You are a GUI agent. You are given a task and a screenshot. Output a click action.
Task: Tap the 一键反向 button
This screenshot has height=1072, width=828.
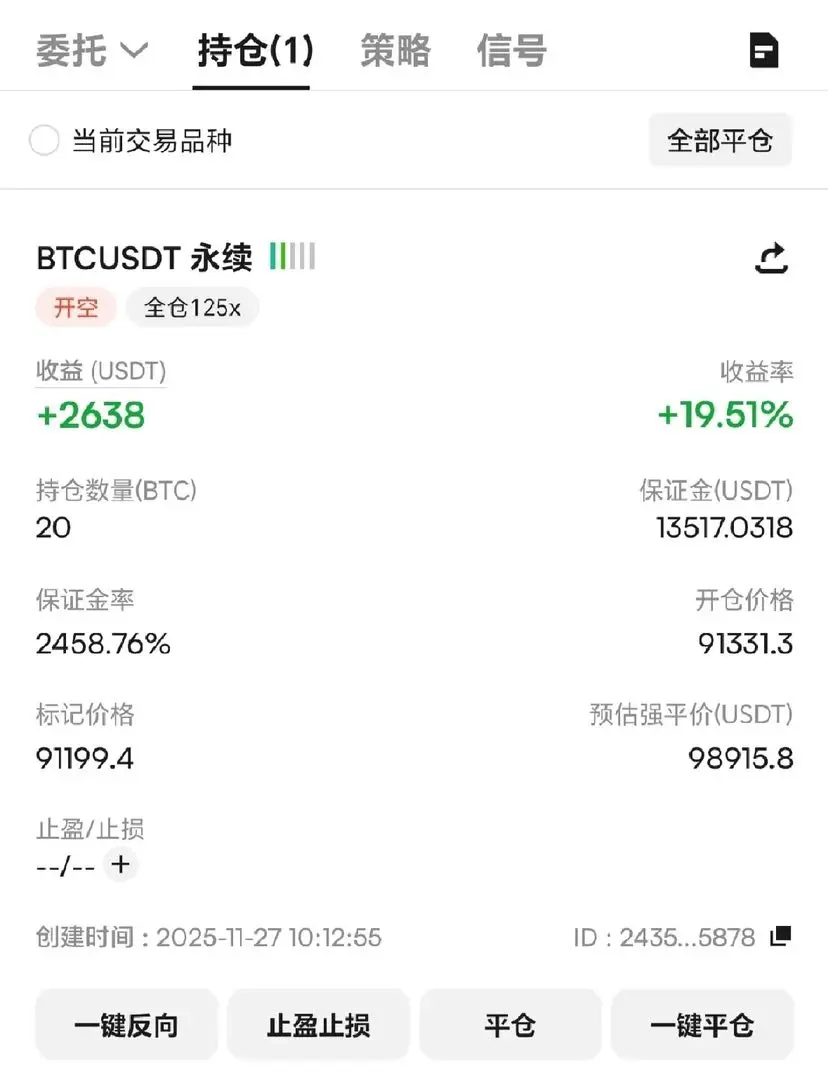click(126, 1025)
